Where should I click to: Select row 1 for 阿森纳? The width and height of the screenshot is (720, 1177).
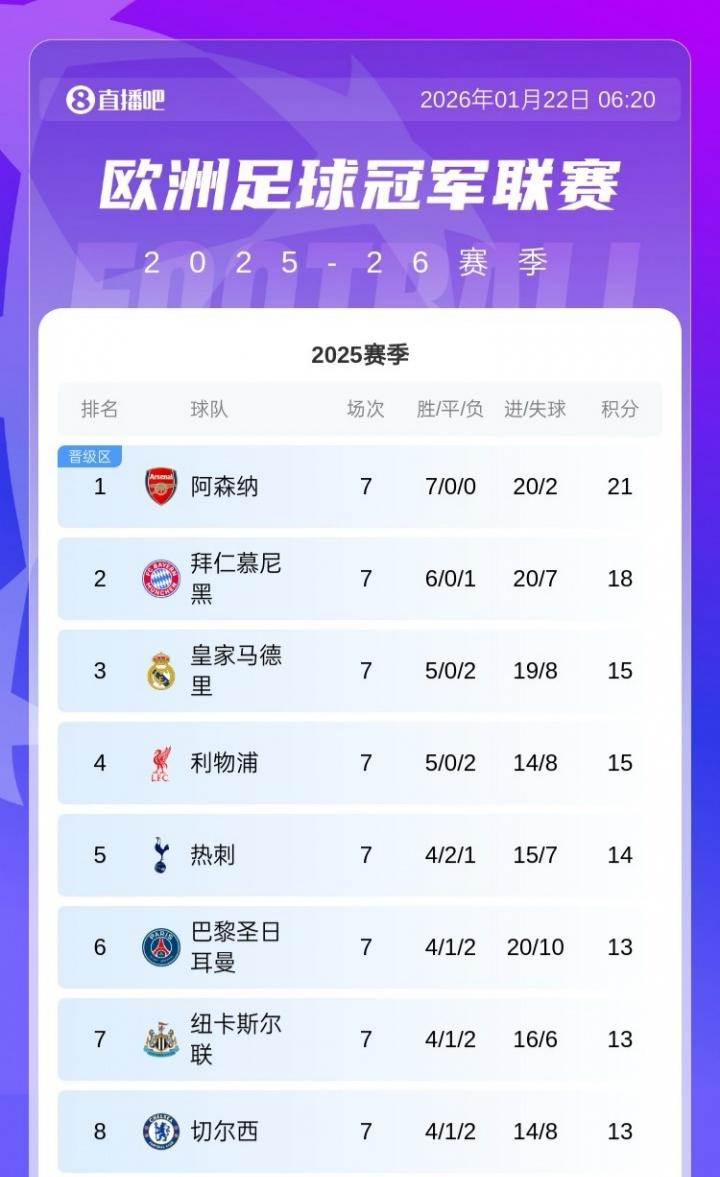coord(360,487)
